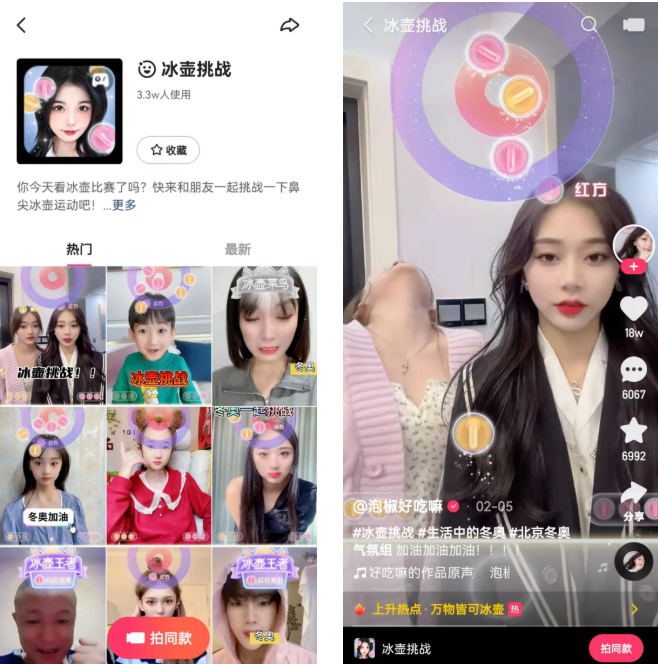Select the 热门 tab
Screen dimensions: 658x664
click(79, 249)
